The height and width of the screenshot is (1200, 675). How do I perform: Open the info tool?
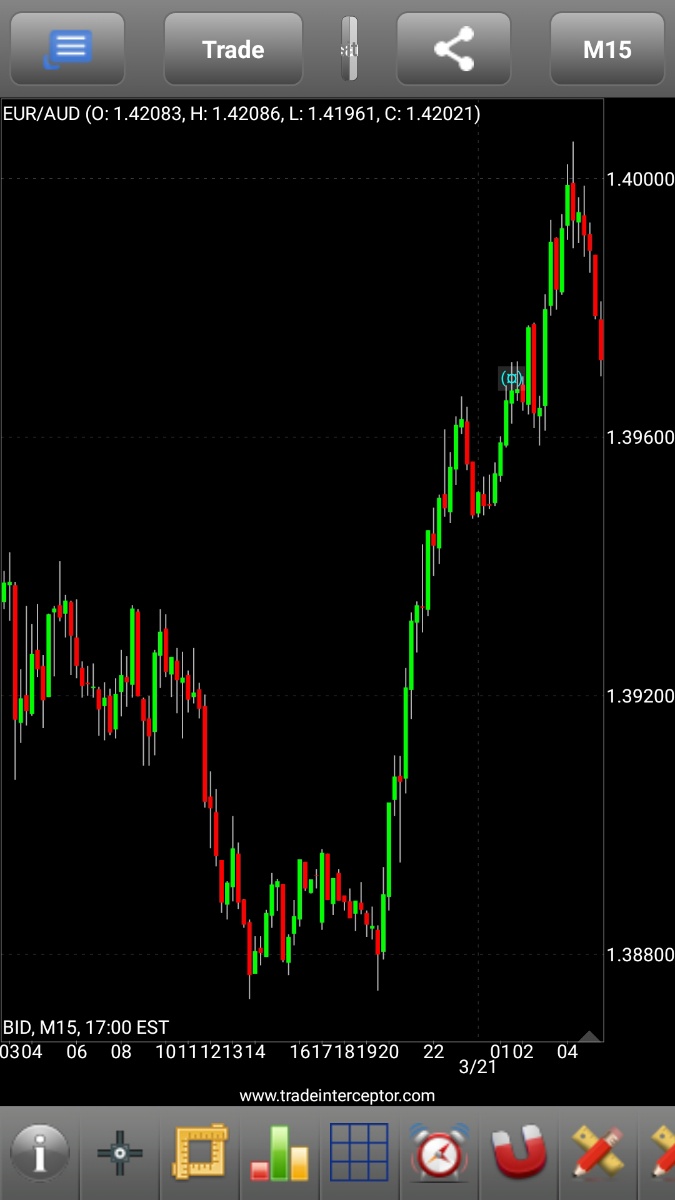click(40, 1153)
